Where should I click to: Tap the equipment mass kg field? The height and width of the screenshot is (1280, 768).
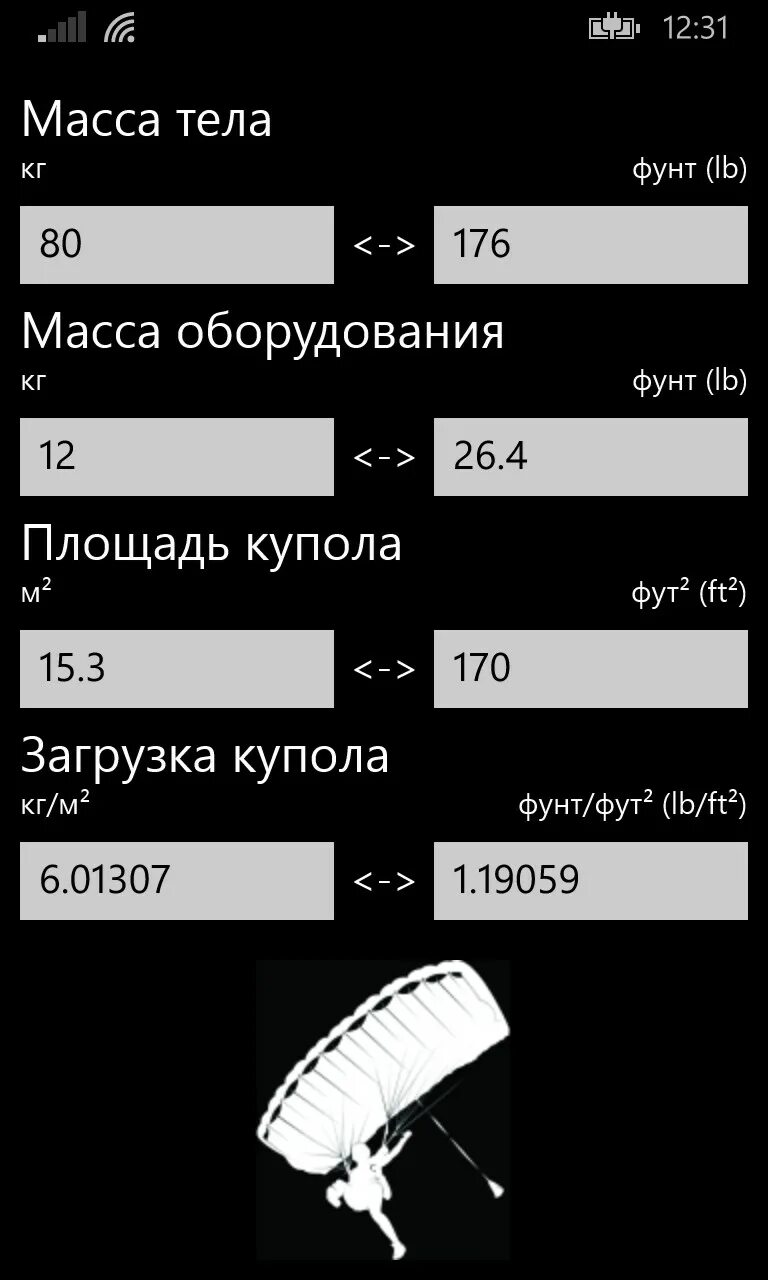tap(177, 457)
